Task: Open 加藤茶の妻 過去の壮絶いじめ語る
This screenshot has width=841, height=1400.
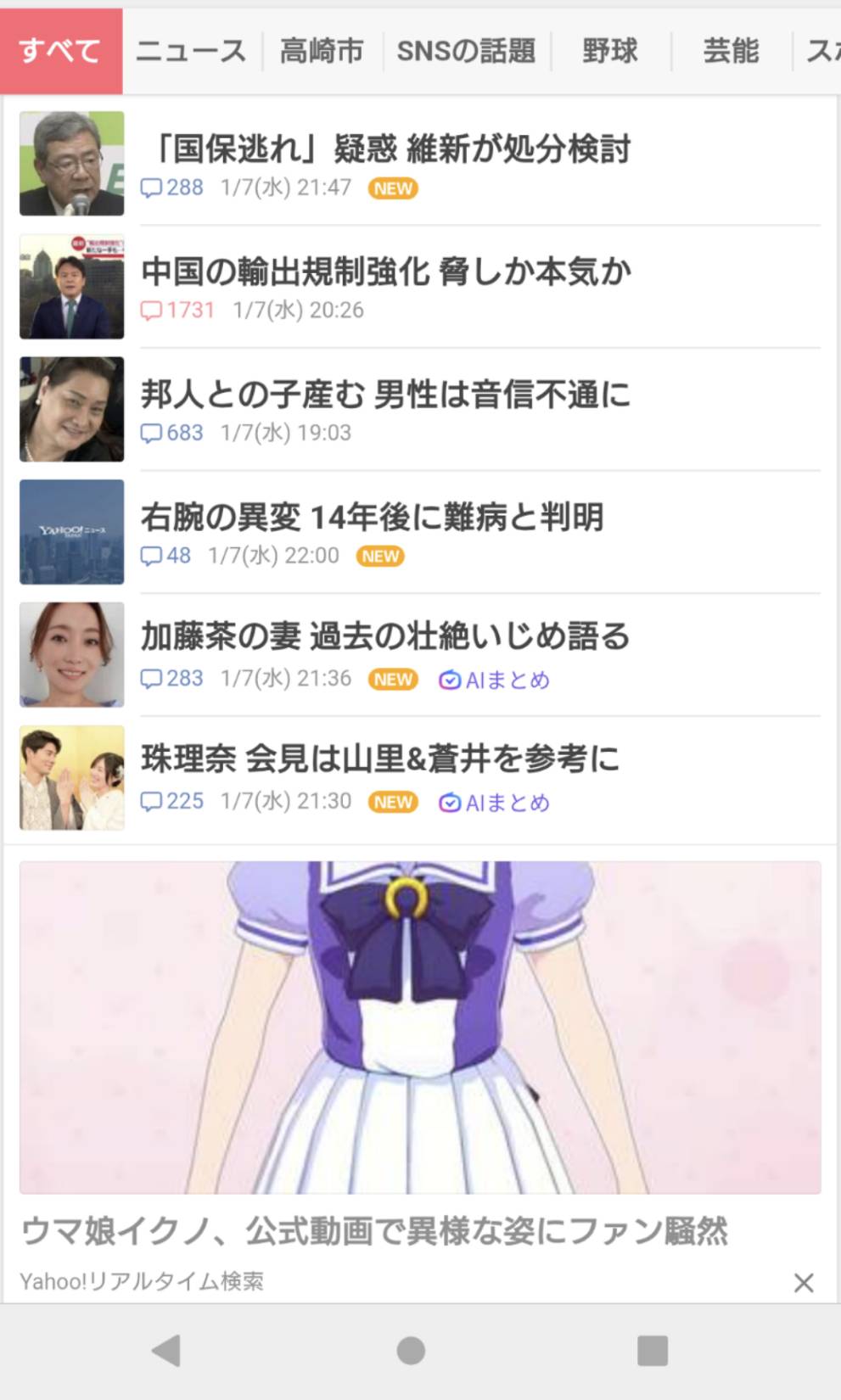Action: (x=384, y=636)
